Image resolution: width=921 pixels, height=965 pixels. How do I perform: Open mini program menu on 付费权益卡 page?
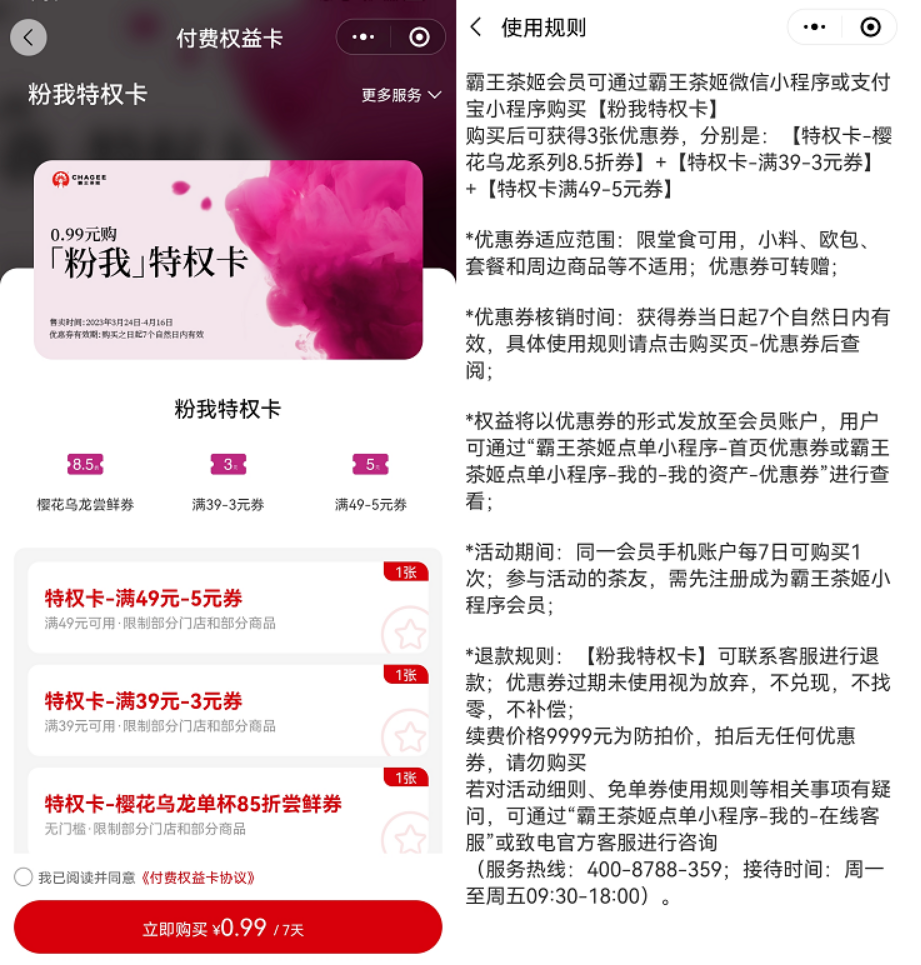(x=364, y=37)
